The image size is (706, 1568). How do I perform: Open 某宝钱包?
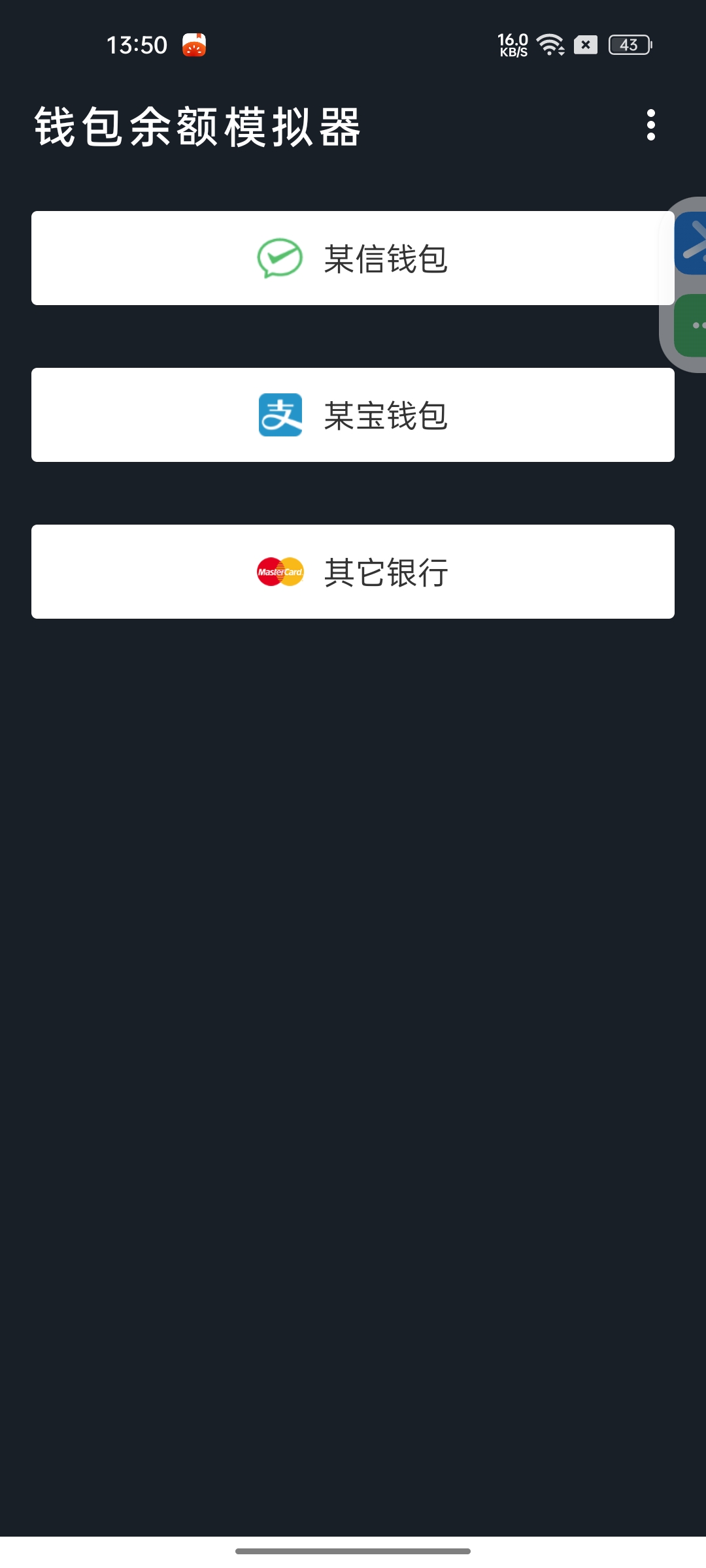coord(353,415)
